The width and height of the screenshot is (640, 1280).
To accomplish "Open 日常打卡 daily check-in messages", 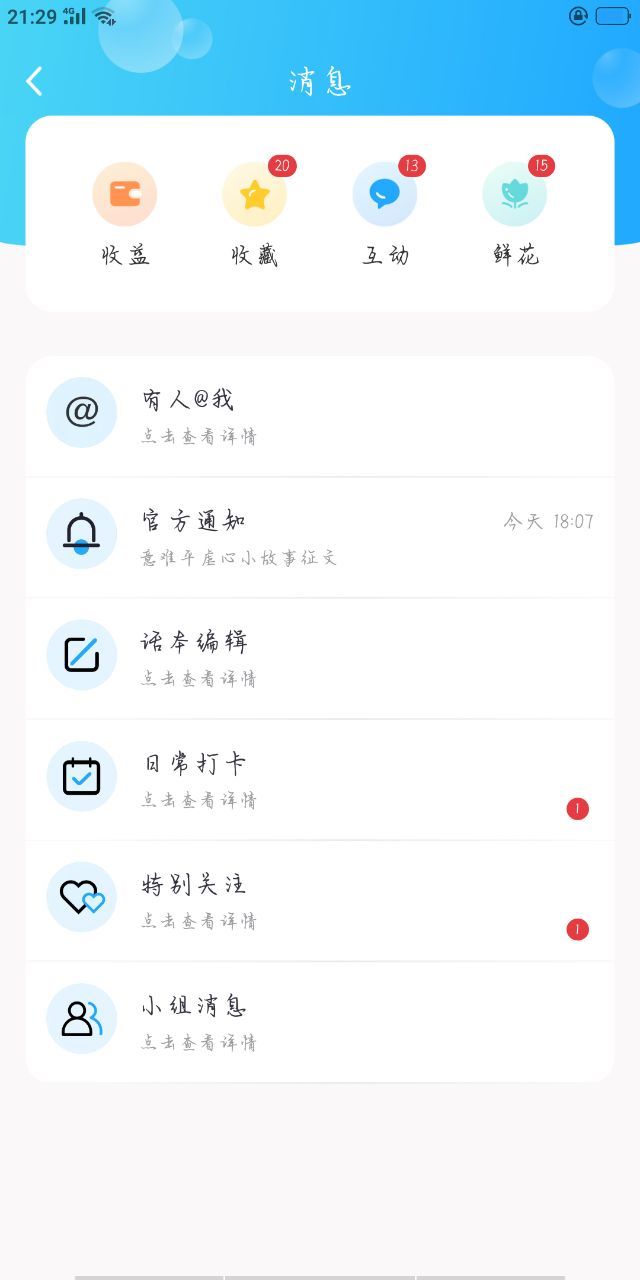I will [320, 780].
